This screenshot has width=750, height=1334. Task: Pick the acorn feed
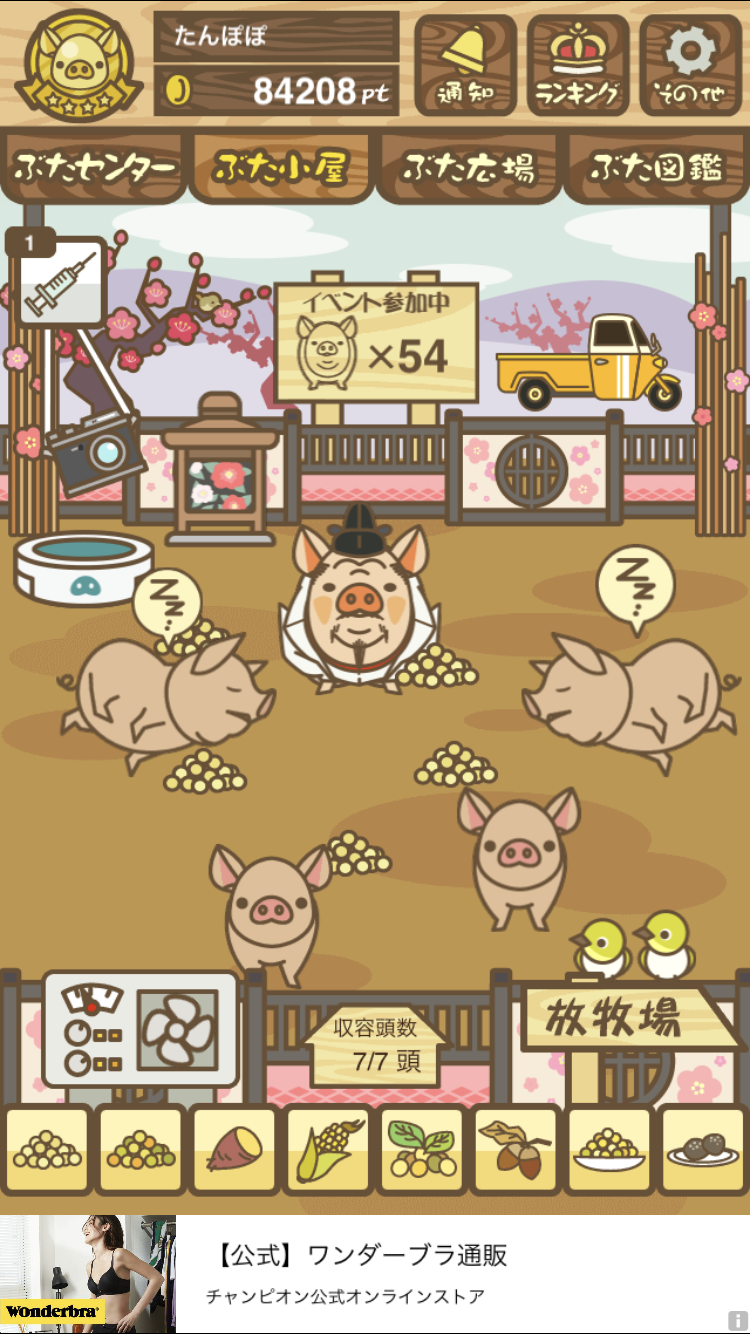click(516, 1151)
